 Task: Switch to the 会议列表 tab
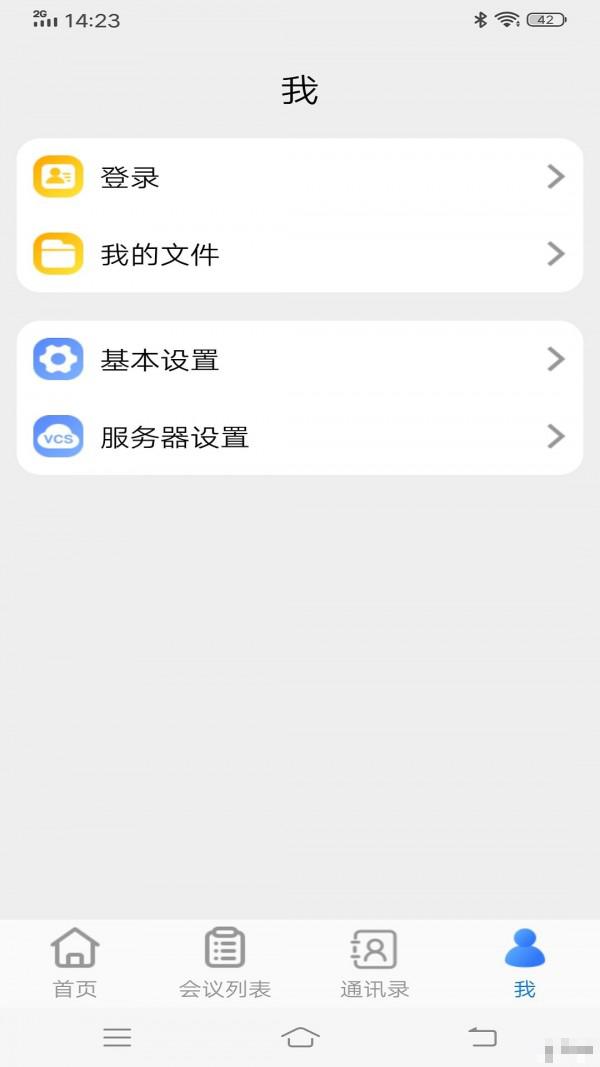(x=224, y=962)
